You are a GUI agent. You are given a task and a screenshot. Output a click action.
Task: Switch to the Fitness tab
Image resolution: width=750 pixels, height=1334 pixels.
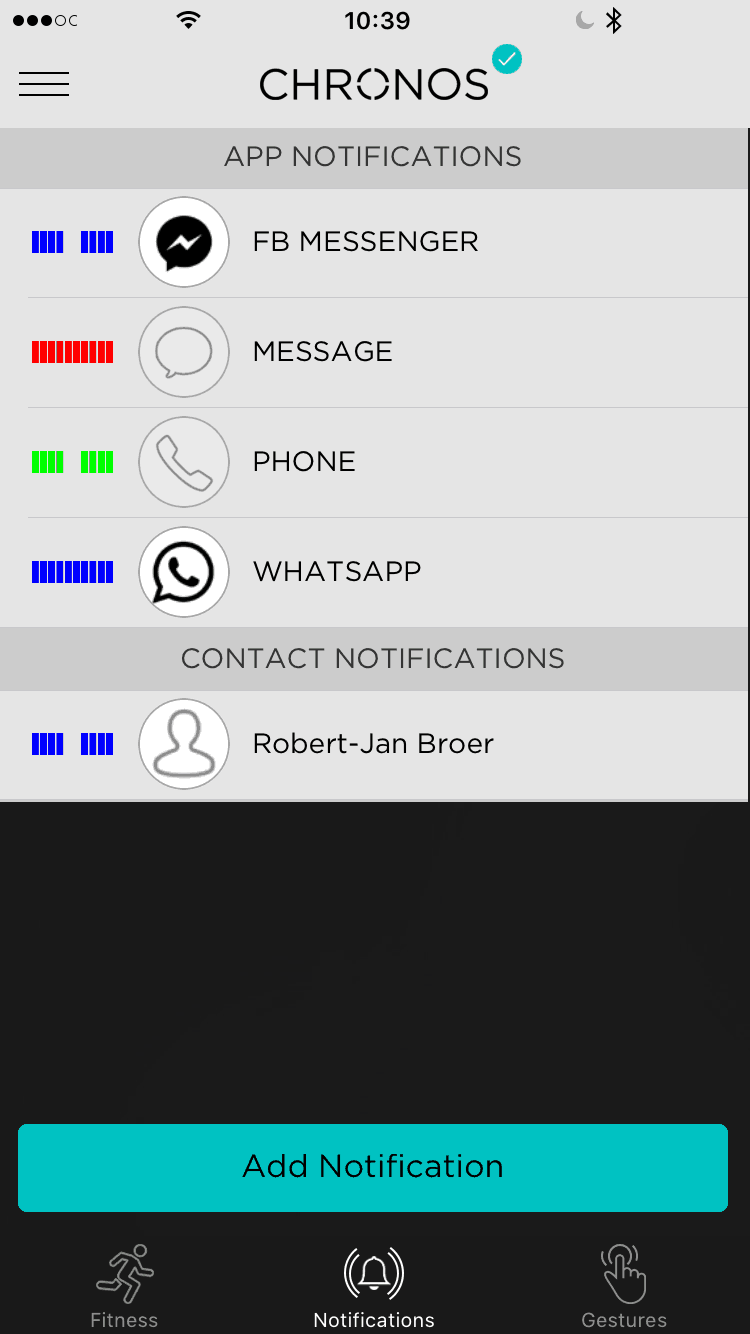[x=124, y=1286]
